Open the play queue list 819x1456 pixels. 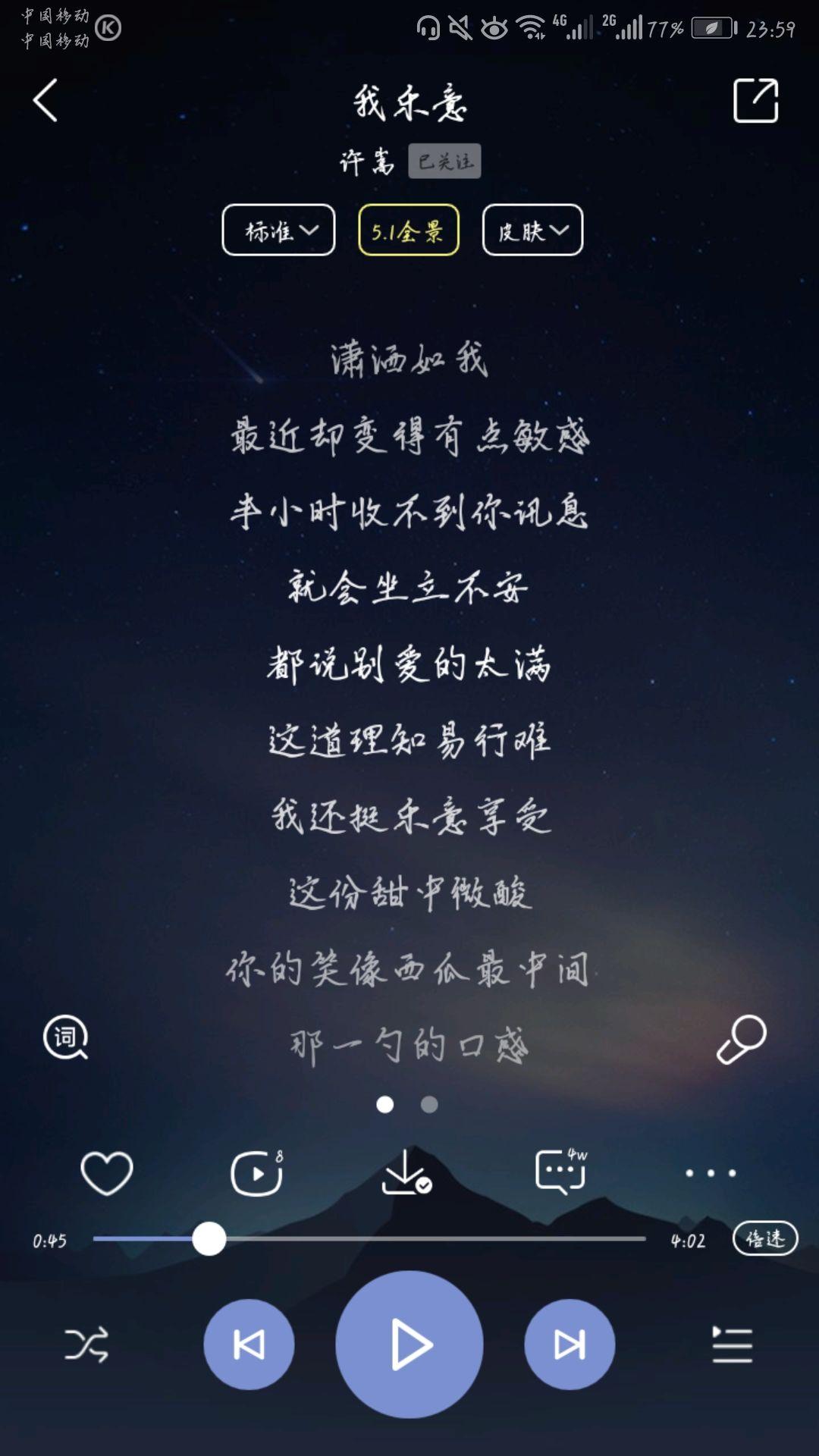tap(732, 1345)
